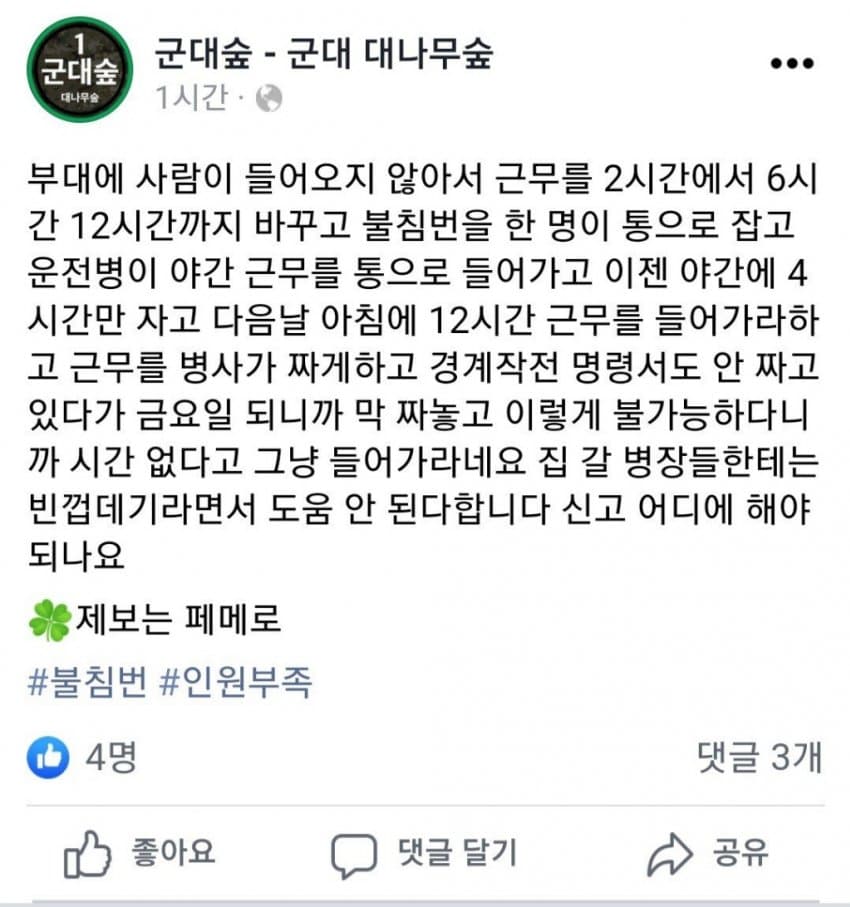The image size is (850, 907).
Task: Like the post with 좋아요
Action: (x=140, y=853)
